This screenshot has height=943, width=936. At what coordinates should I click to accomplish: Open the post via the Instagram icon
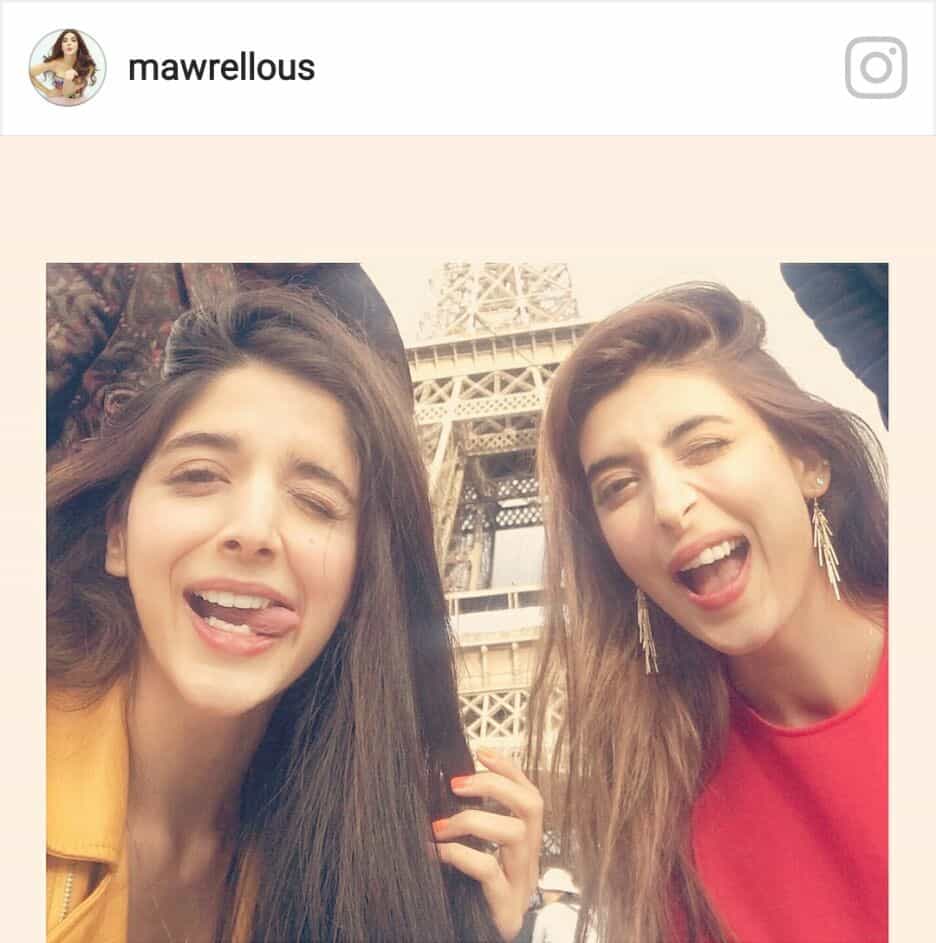pos(875,68)
